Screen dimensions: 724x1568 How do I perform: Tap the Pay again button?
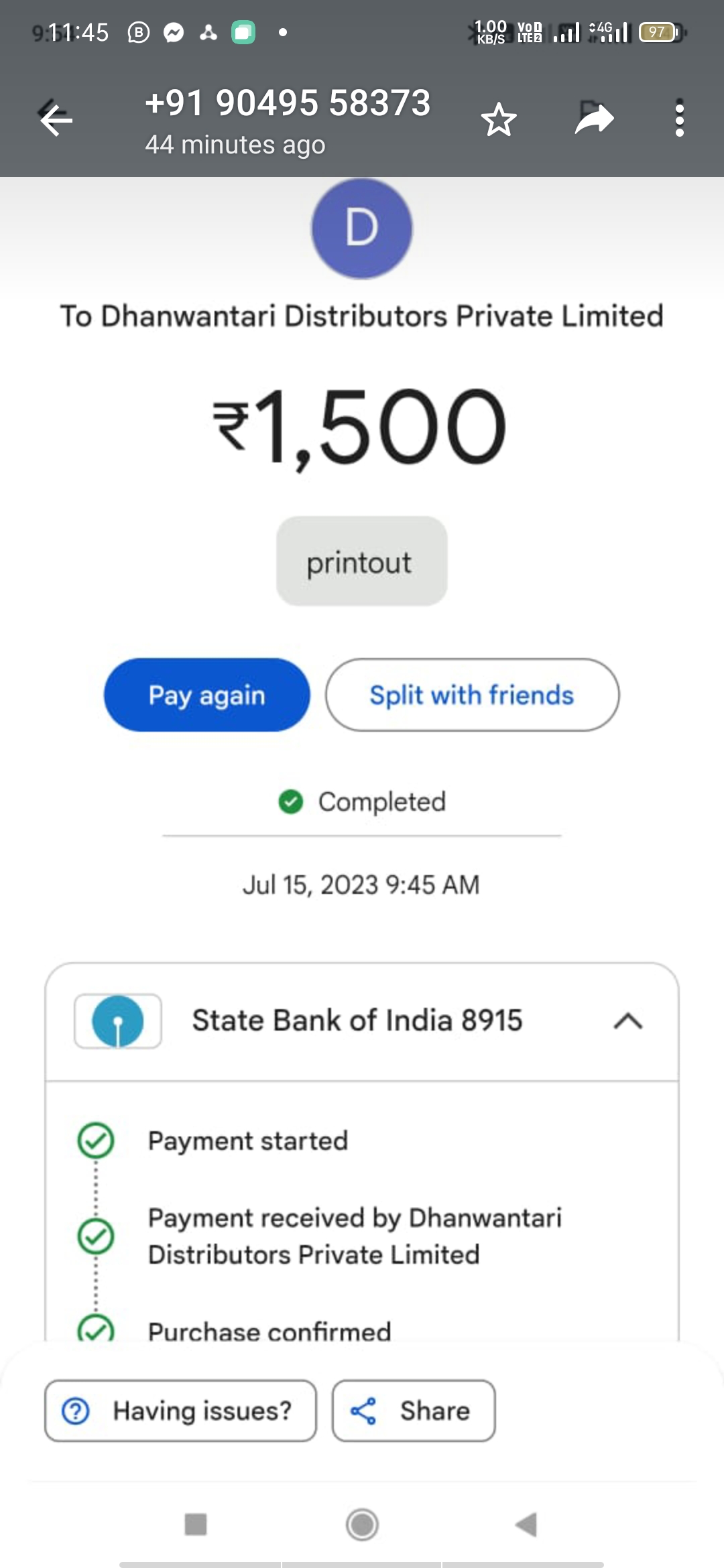pyautogui.click(x=207, y=695)
